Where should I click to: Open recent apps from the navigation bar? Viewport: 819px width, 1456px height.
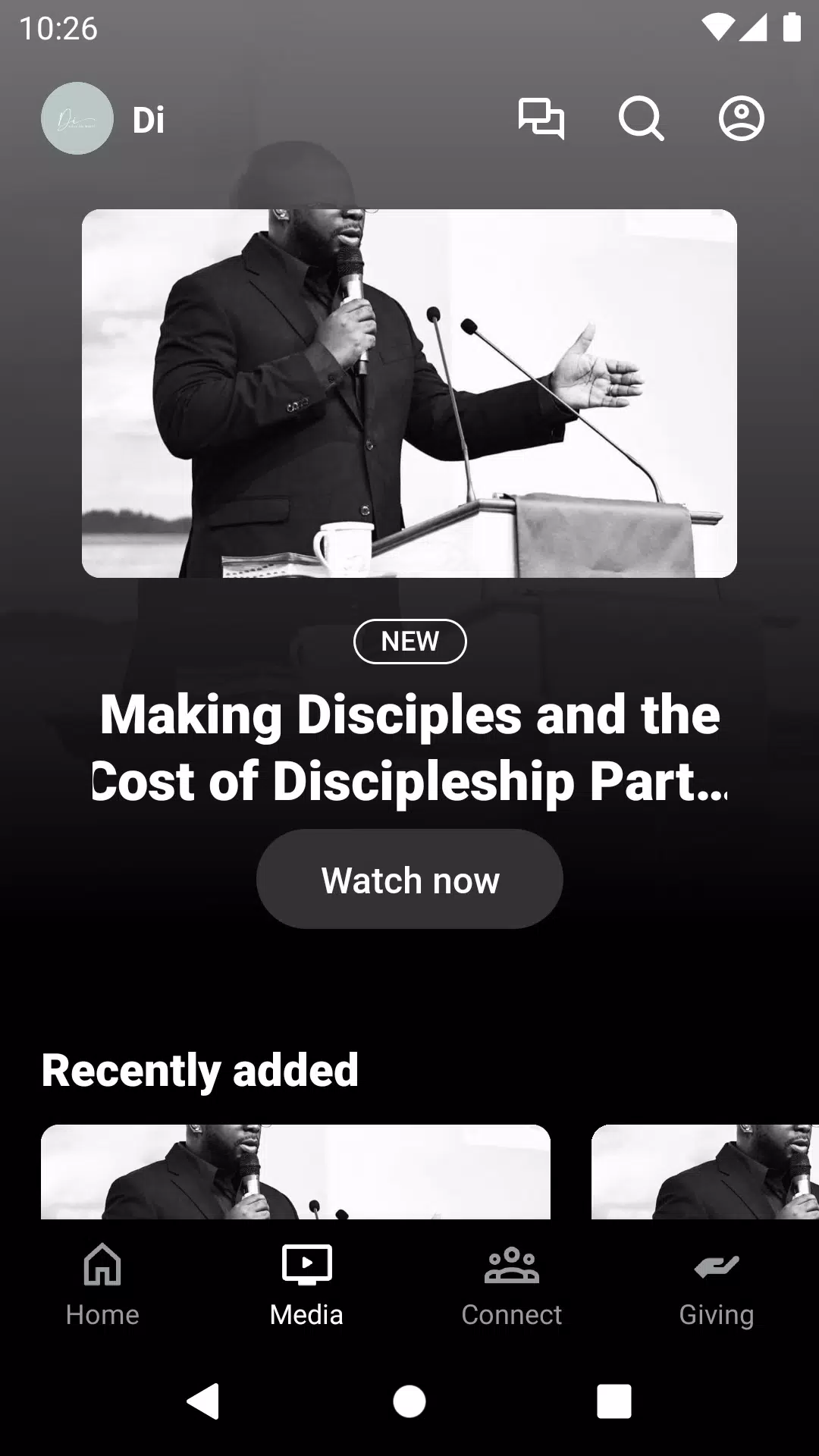(x=614, y=1401)
